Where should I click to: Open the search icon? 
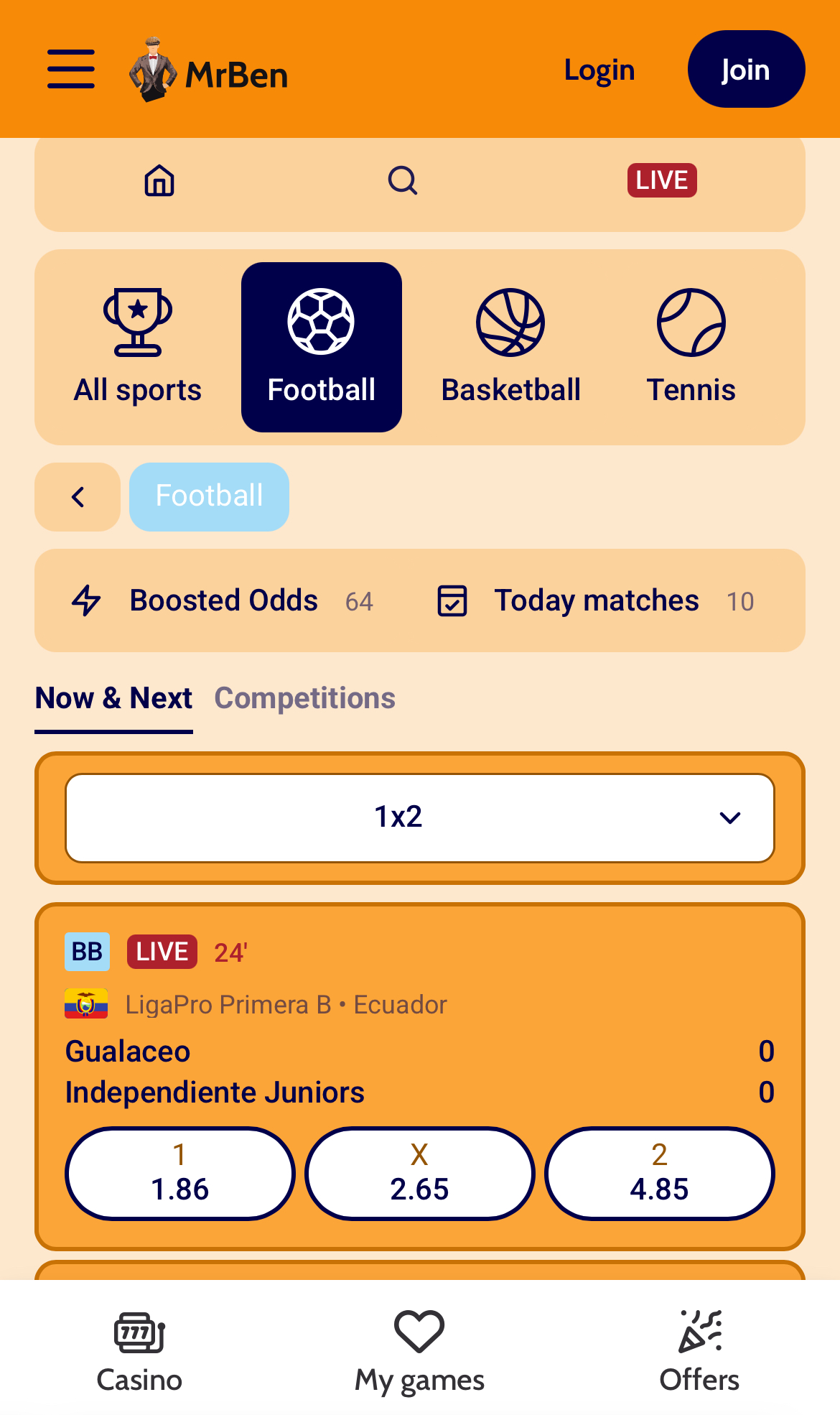(403, 180)
